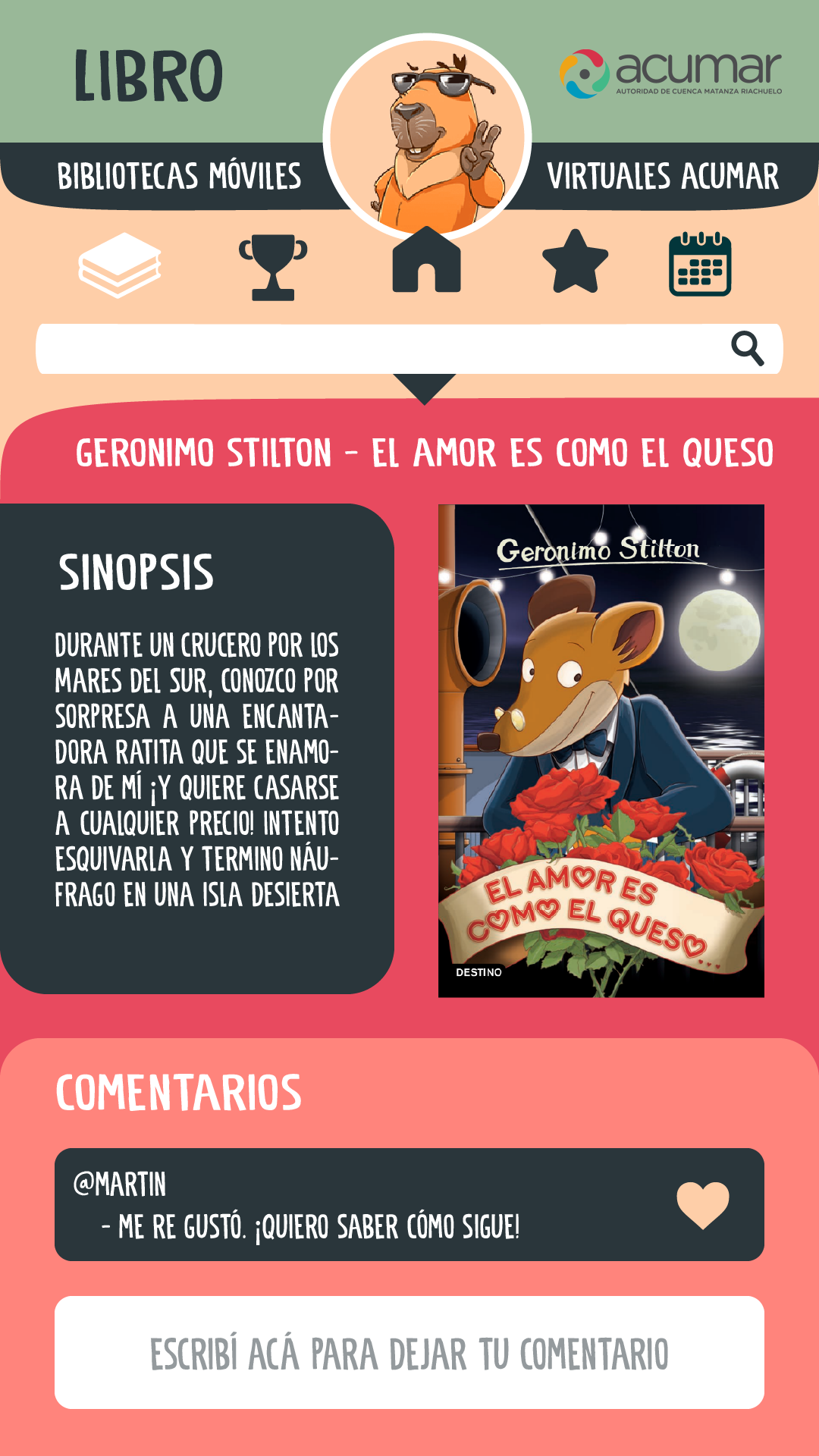
Task: Open the calendar tab
Action: (700, 264)
